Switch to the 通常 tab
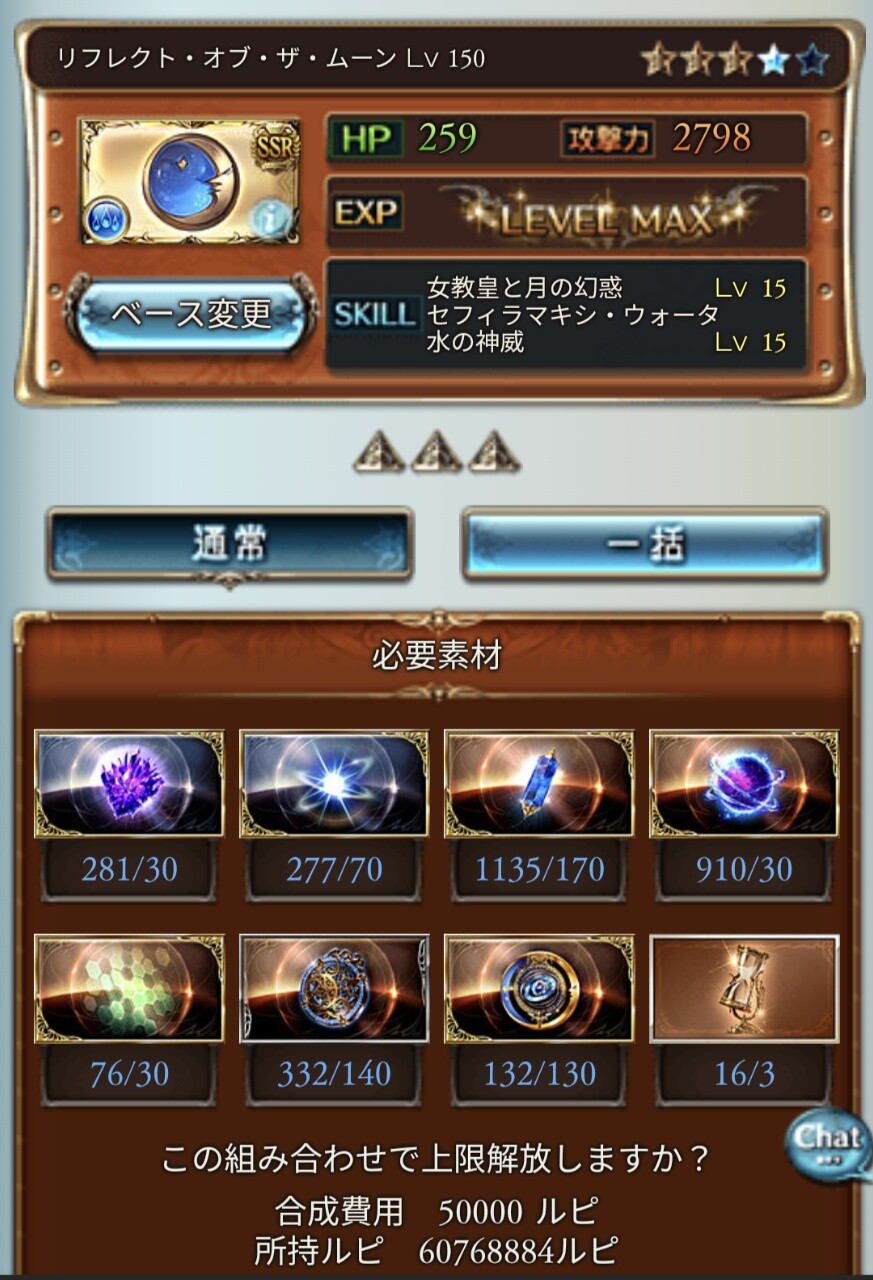Viewport: 873px width, 1280px height. [229, 544]
